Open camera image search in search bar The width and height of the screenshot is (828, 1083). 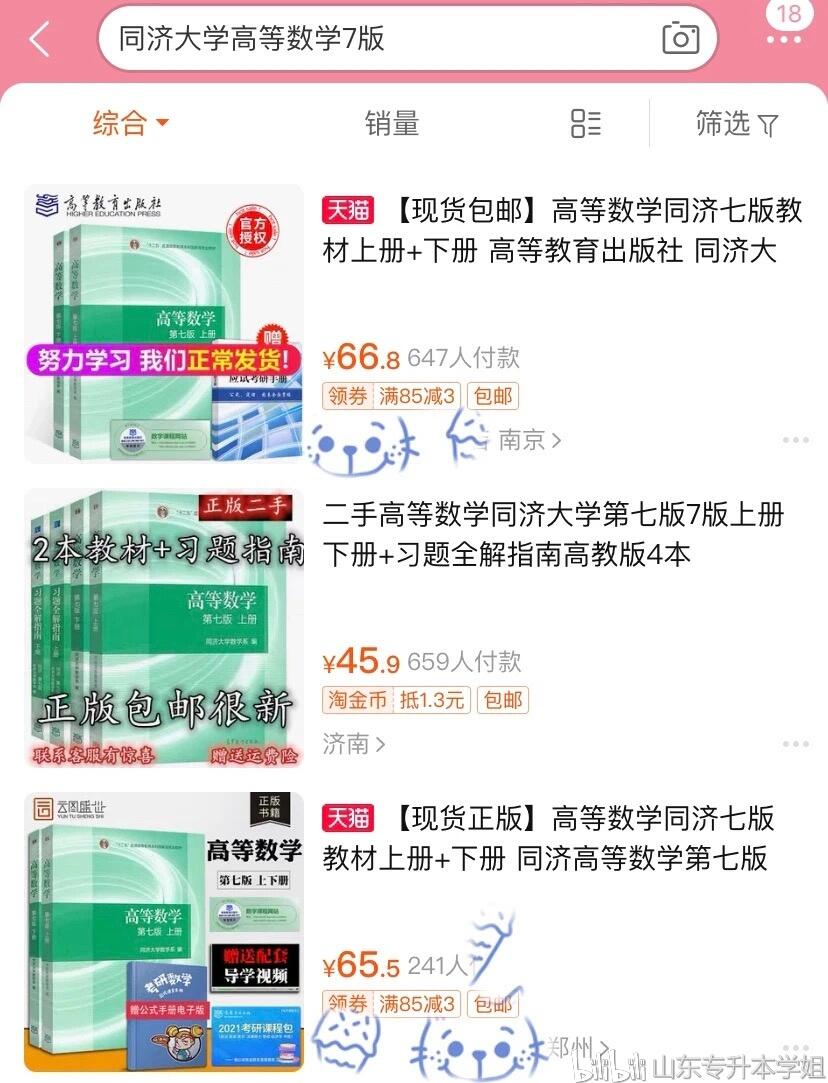click(x=680, y=38)
